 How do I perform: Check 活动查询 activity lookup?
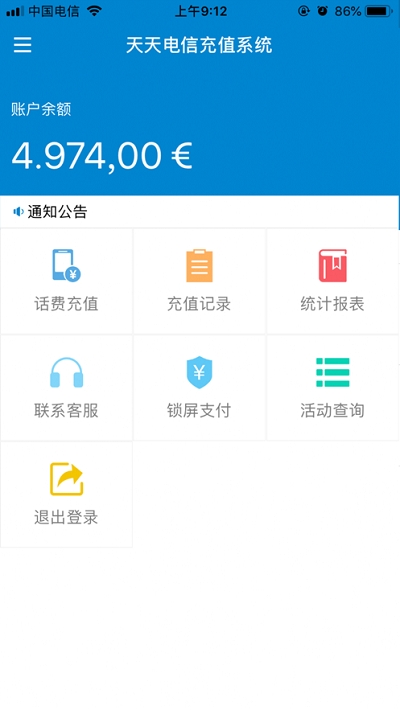click(x=333, y=388)
